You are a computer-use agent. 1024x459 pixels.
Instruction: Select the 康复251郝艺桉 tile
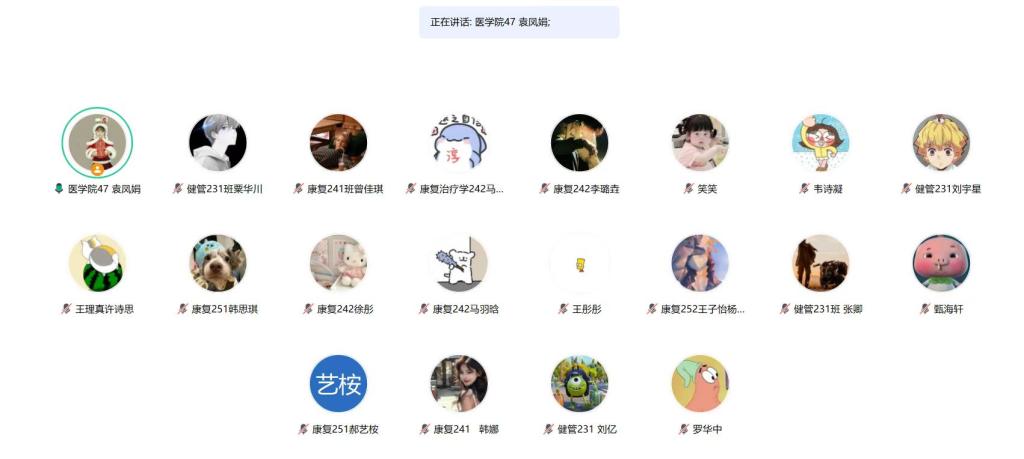[x=338, y=384]
